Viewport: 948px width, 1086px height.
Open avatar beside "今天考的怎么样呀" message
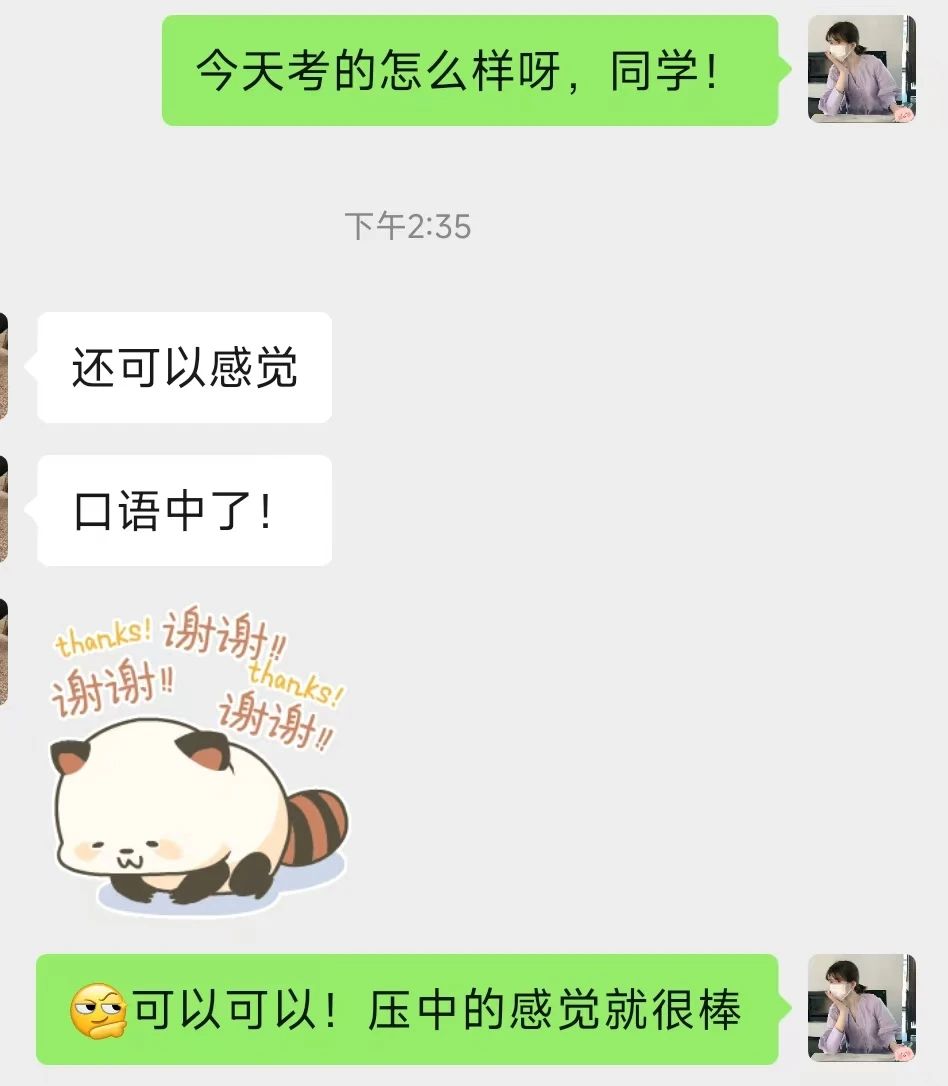coord(861,69)
